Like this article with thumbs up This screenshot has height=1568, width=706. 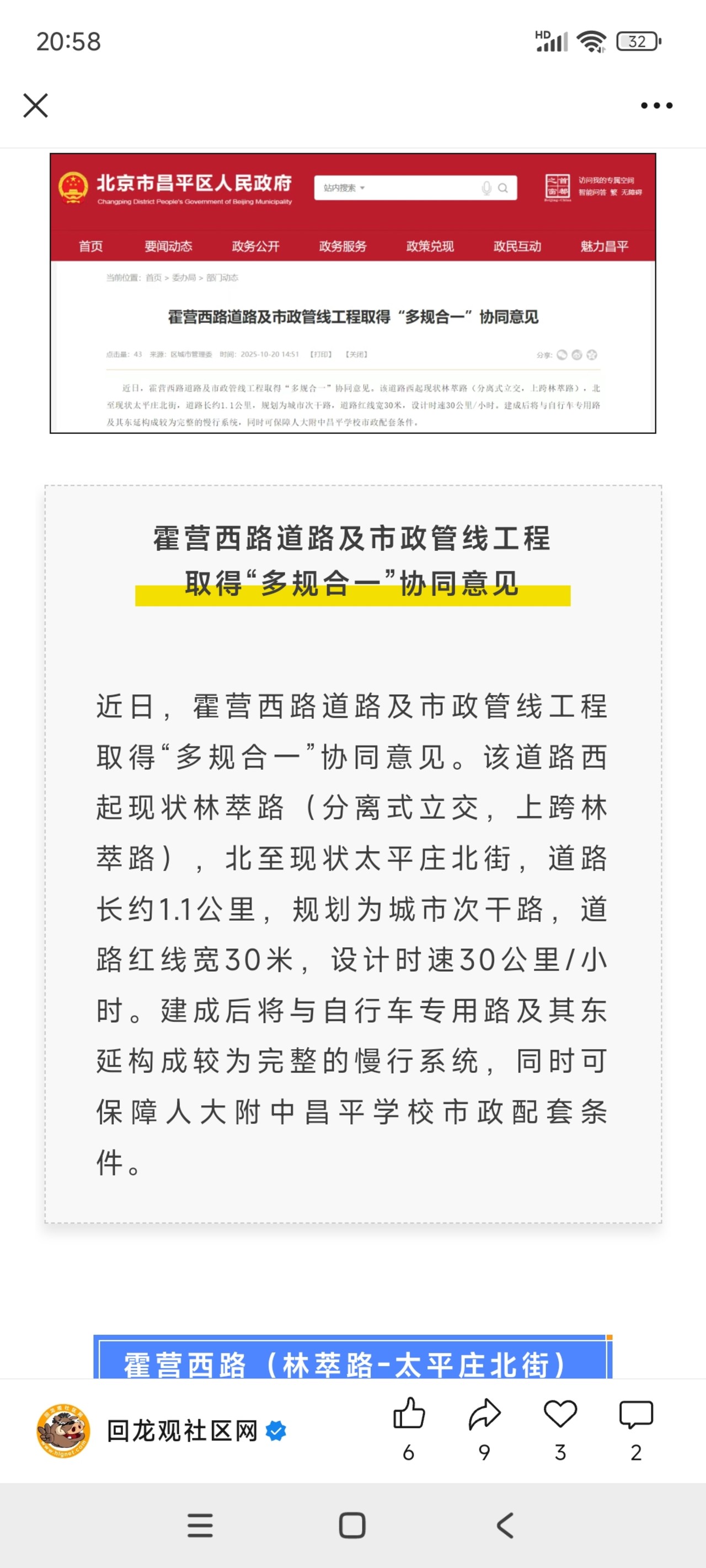(x=409, y=1414)
